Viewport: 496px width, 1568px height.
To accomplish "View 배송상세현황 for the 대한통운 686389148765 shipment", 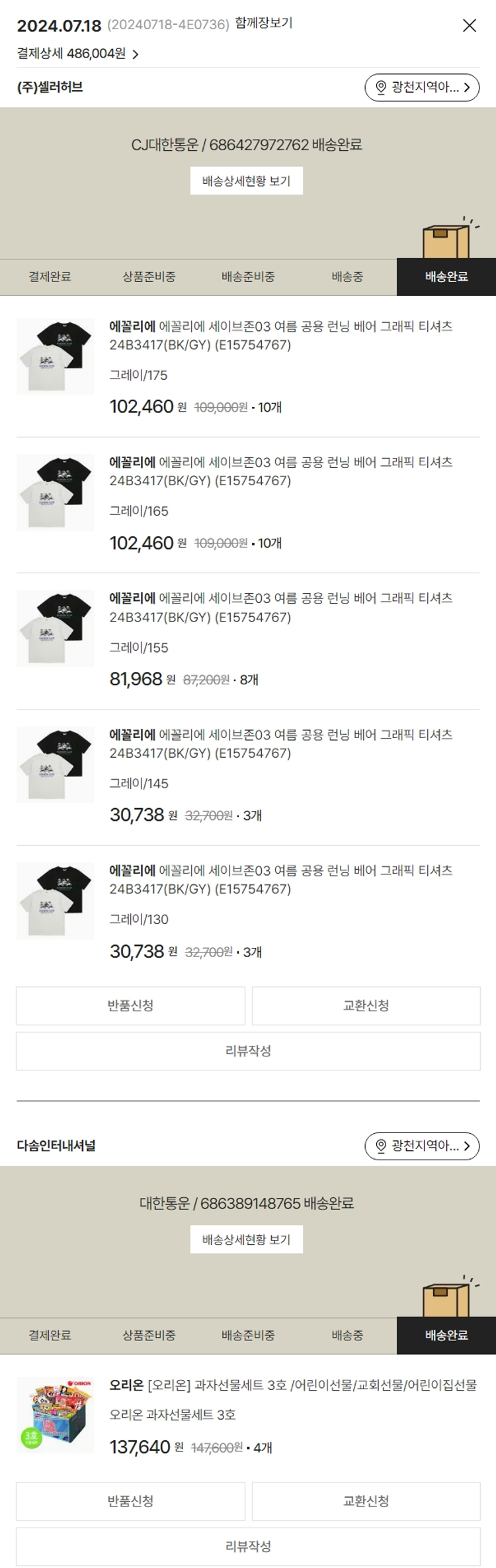I will 246,1240.
